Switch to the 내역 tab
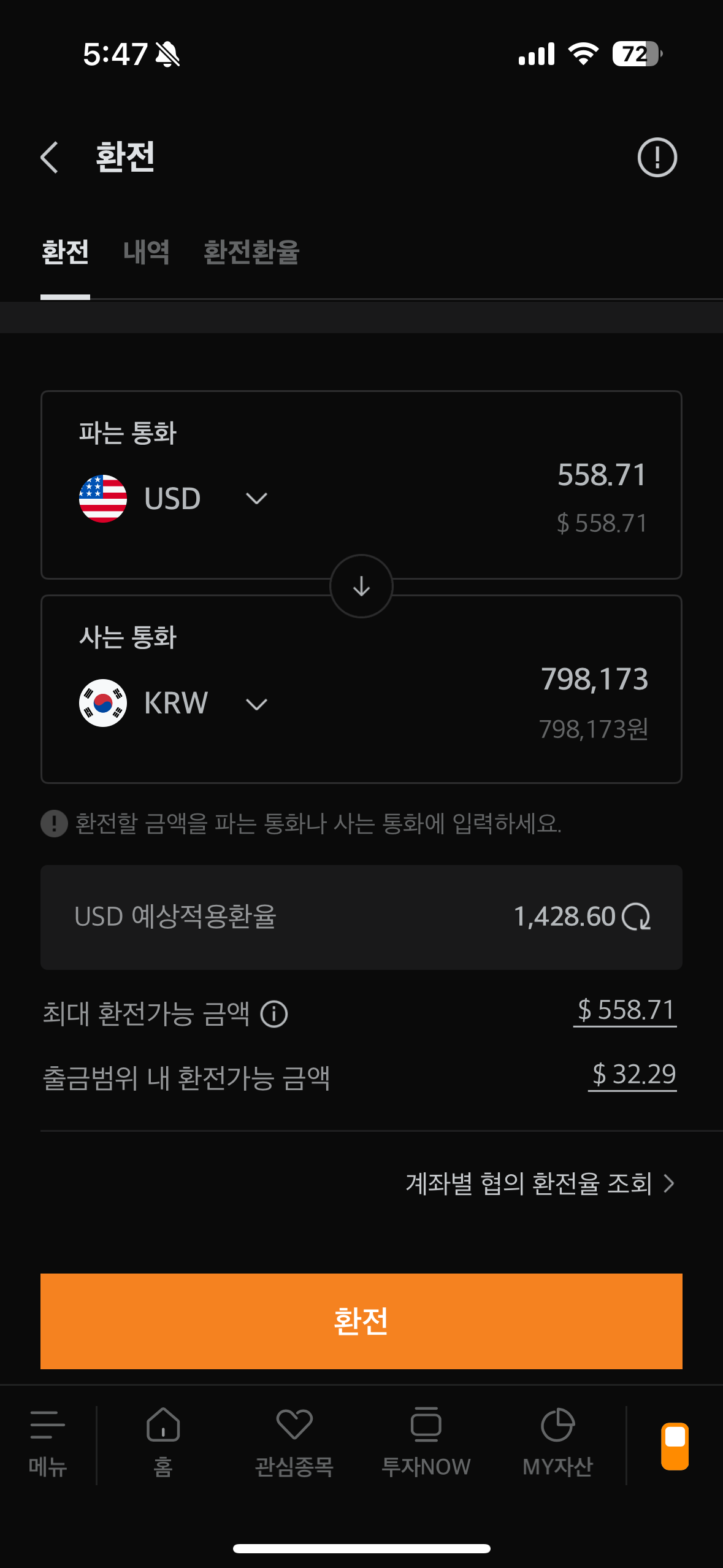This screenshot has height=1568, width=723. click(x=146, y=252)
